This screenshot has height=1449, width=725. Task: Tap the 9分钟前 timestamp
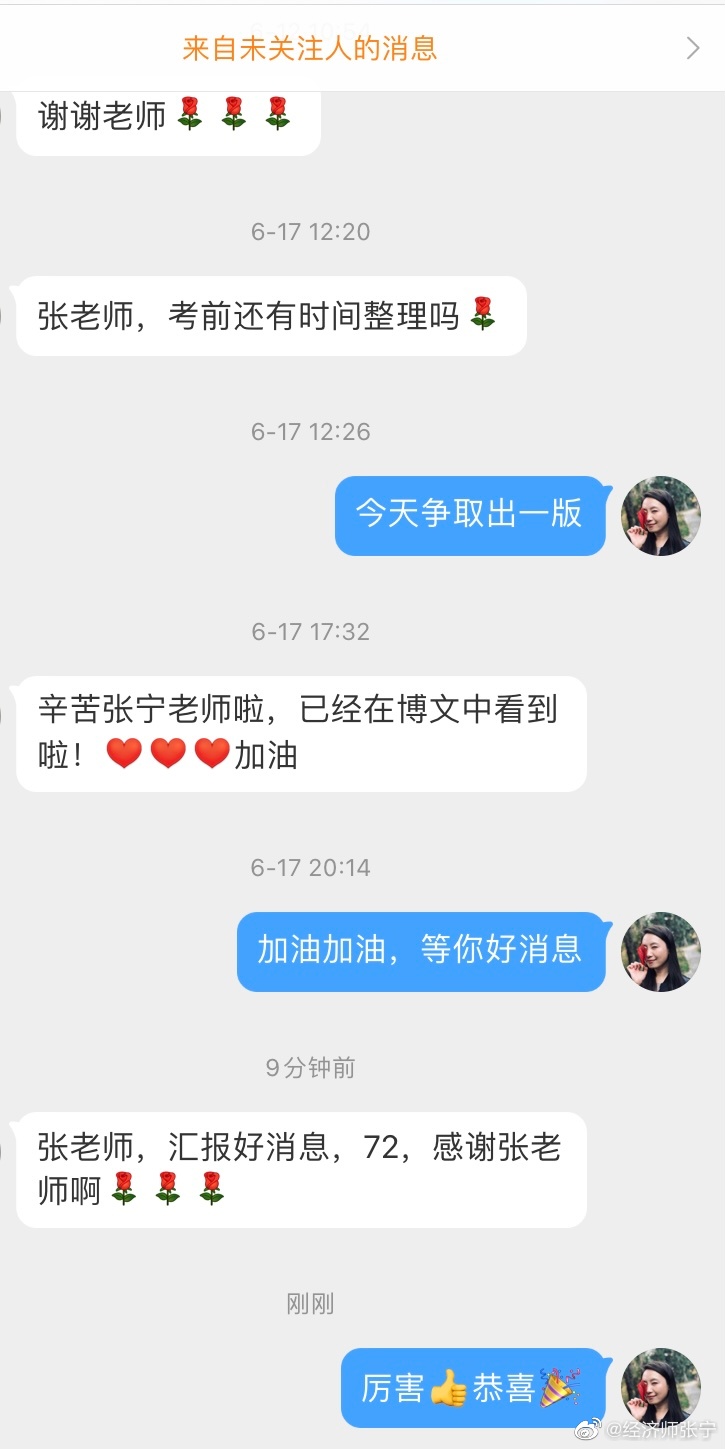point(310,1068)
